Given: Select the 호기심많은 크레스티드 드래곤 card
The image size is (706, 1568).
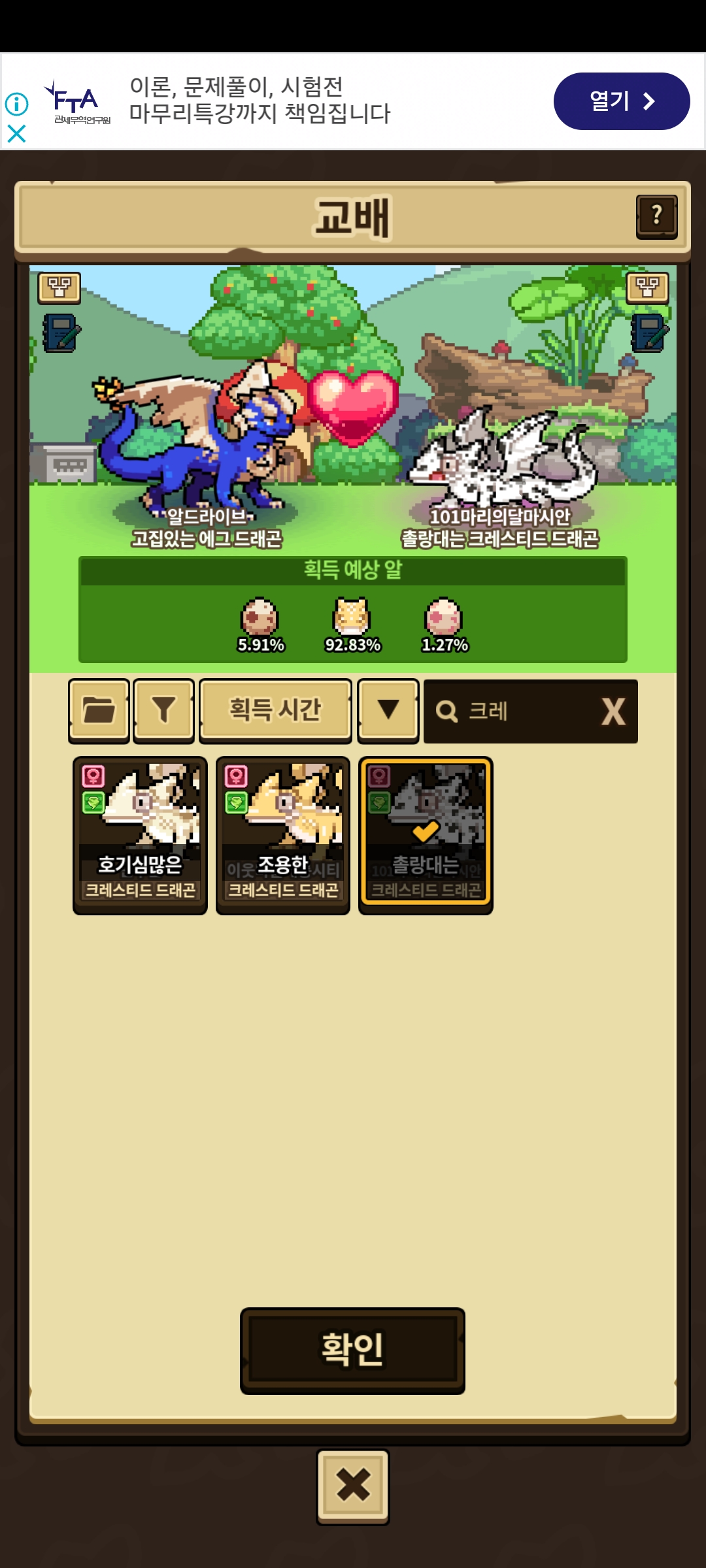Looking at the screenshot, I should coord(140,835).
